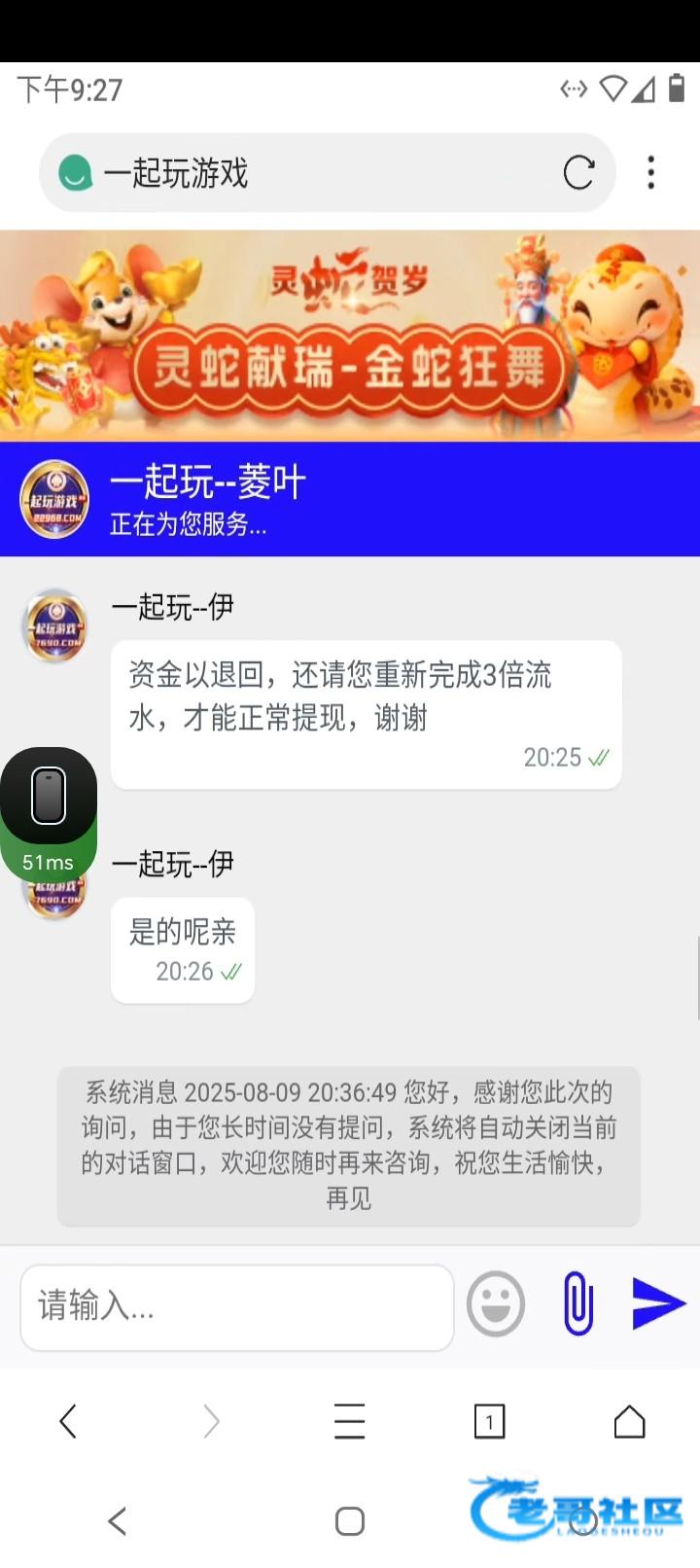
Task: Go back in the browser toolbar
Action: (68, 1421)
